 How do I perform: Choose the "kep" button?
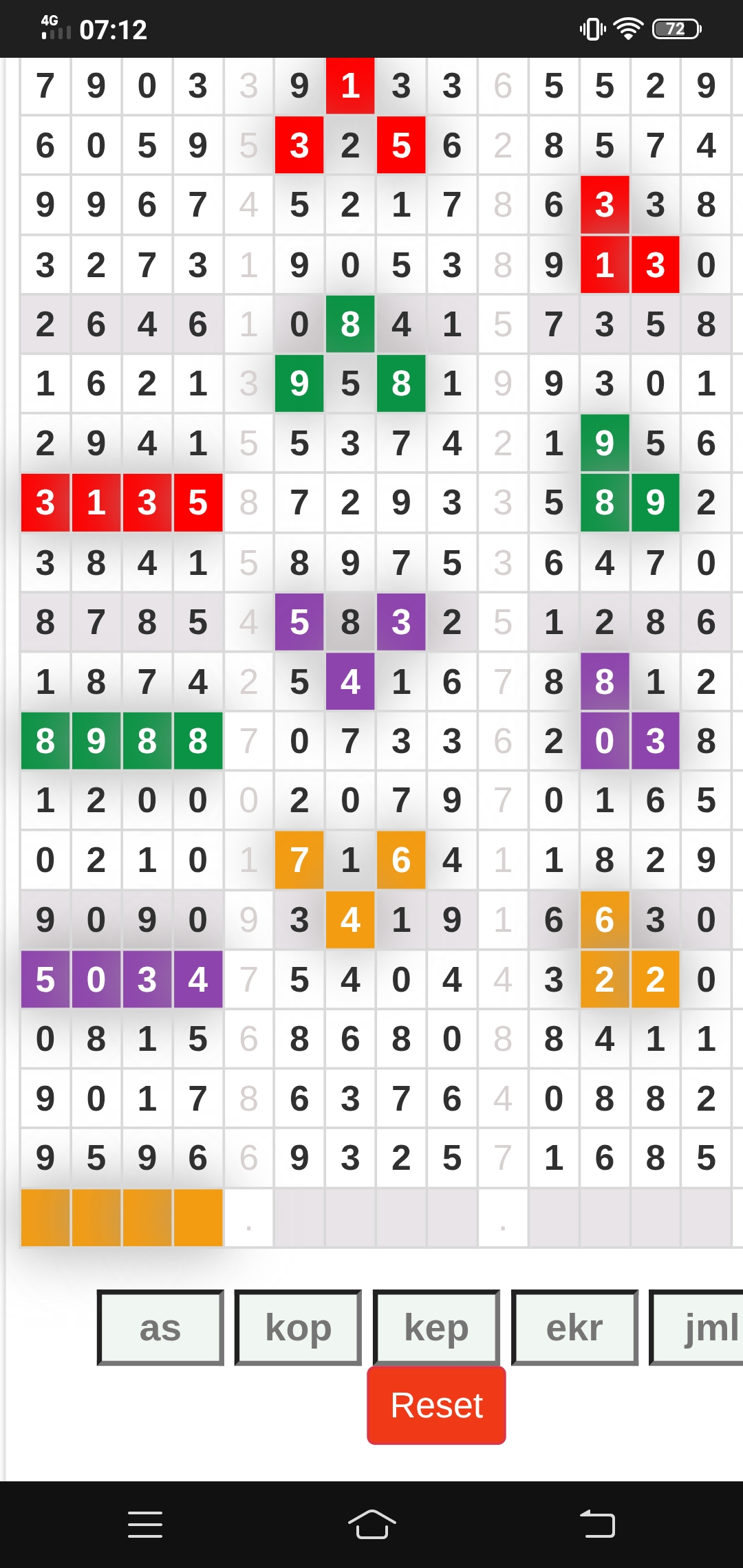click(436, 1327)
